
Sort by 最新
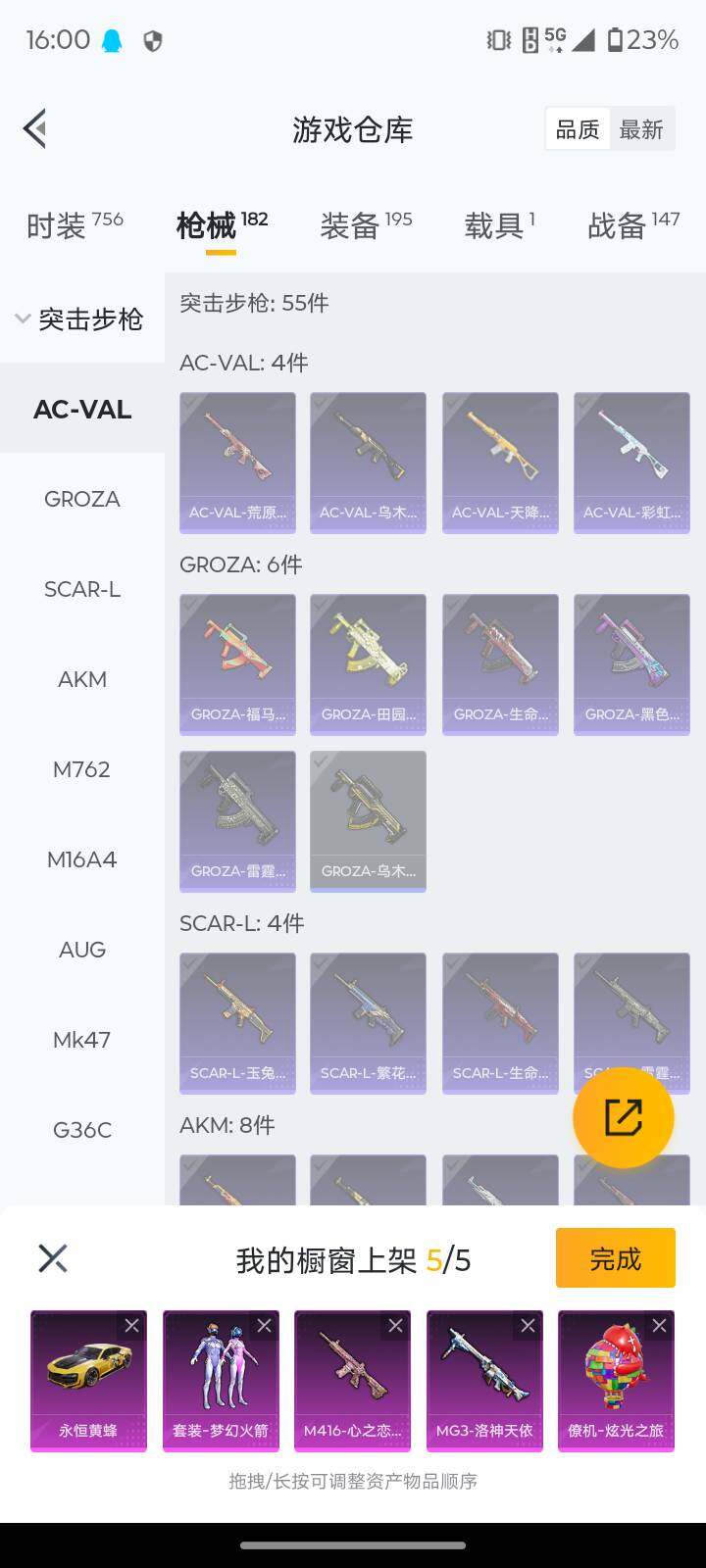click(x=641, y=129)
